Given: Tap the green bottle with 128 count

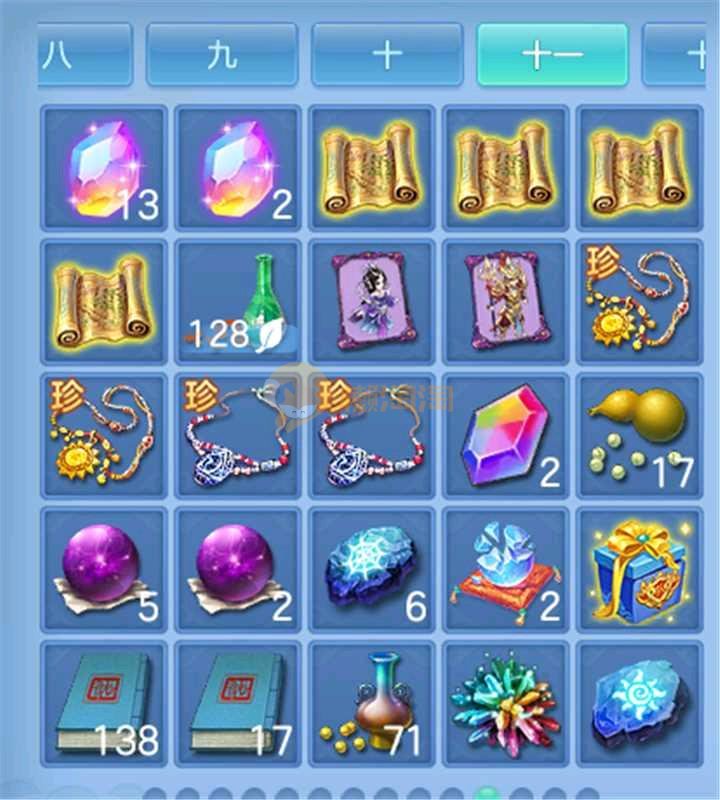Looking at the screenshot, I should coord(238,302).
